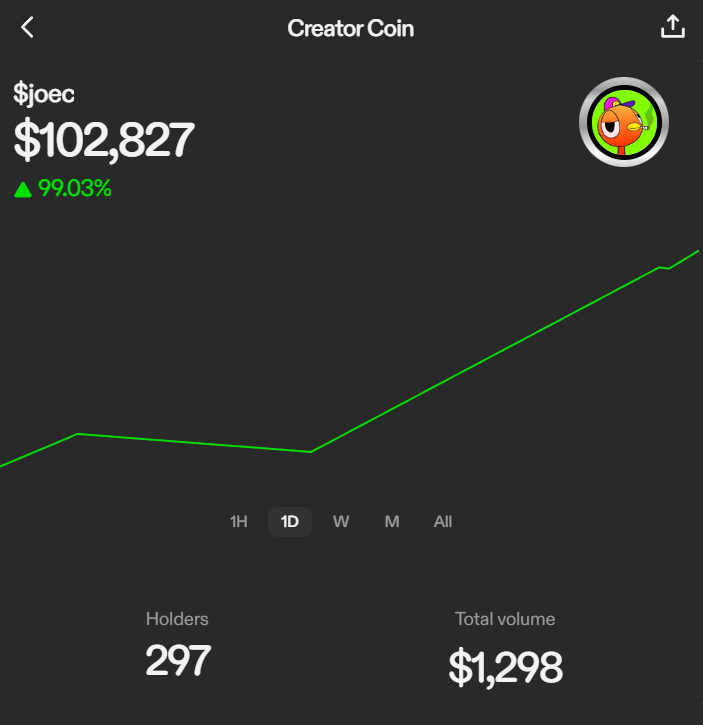703x725 pixels.
Task: View the All time chart
Action: tap(443, 521)
